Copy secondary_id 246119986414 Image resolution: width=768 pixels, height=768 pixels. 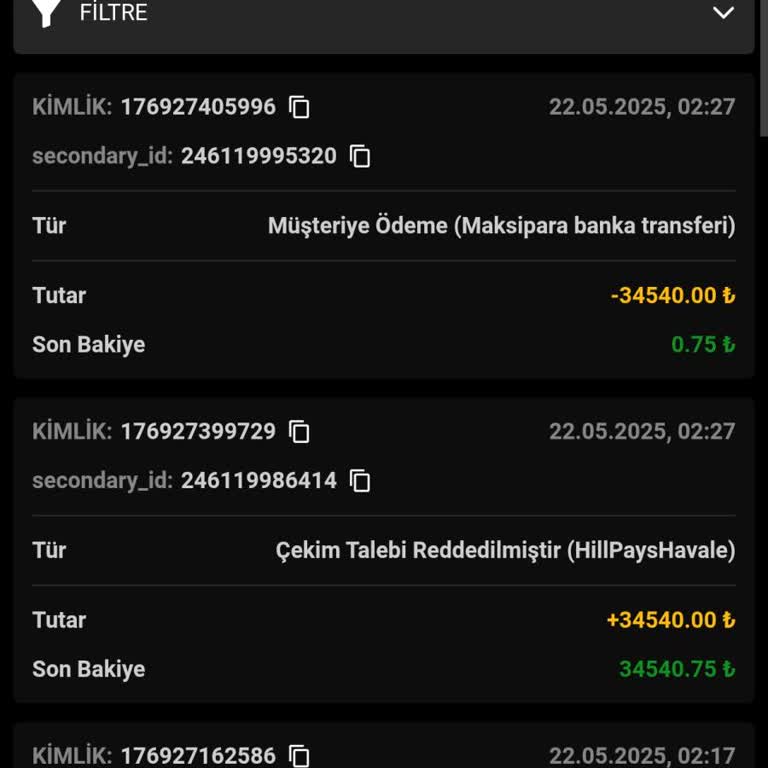(360, 481)
